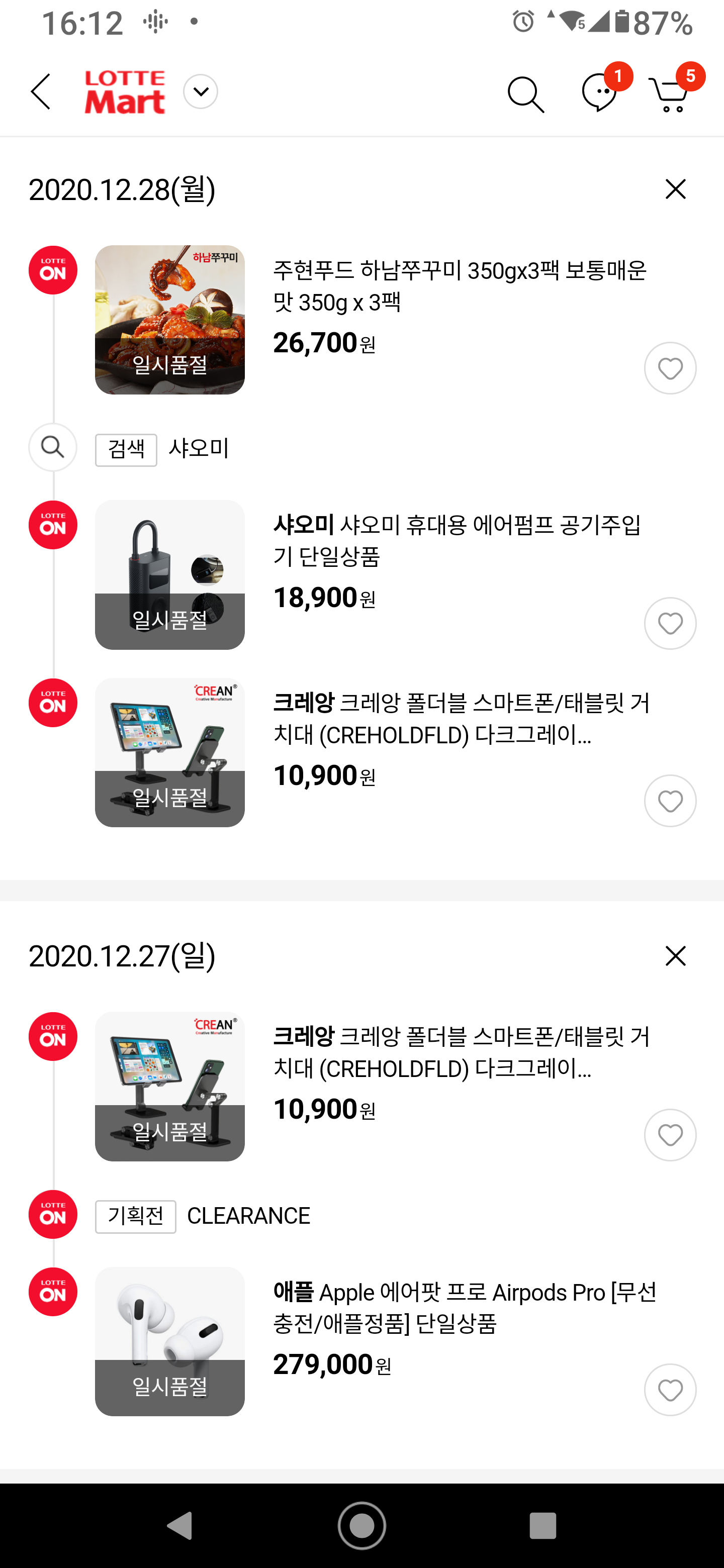This screenshot has width=724, height=1568.
Task: Like the 하남쭈꾸미 product
Action: [x=670, y=368]
